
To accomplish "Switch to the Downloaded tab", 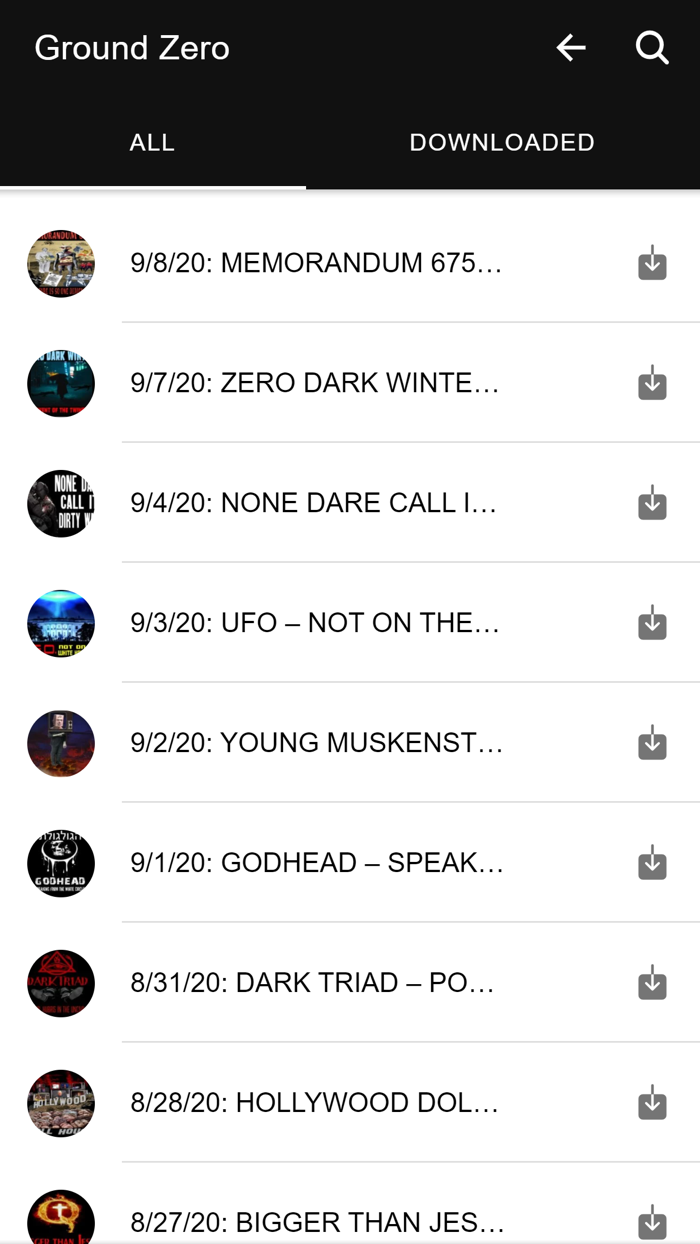I will (x=502, y=142).
